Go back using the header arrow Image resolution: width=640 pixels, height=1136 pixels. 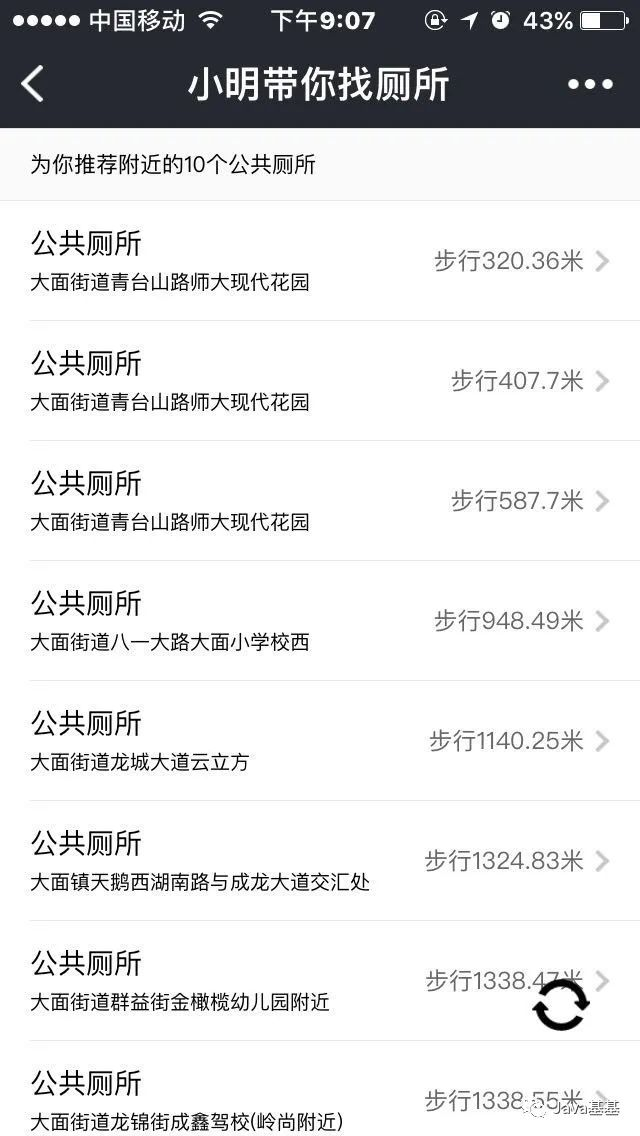click(x=33, y=84)
